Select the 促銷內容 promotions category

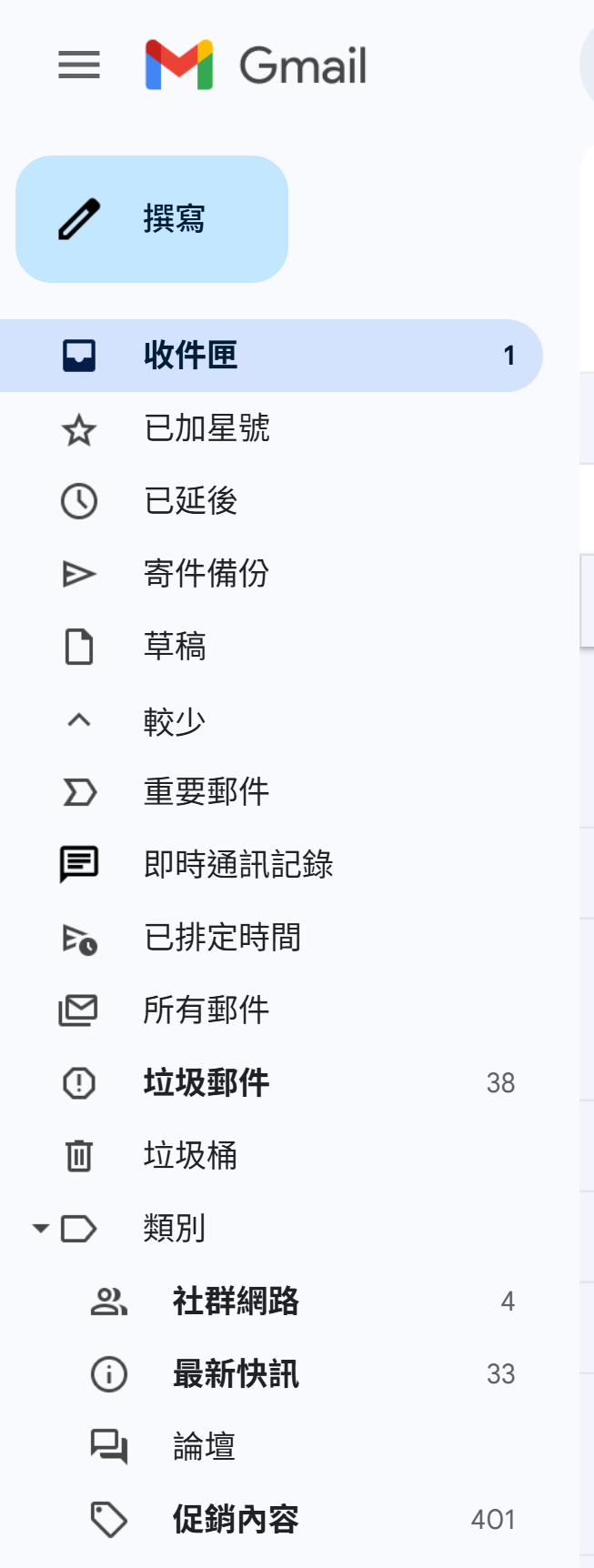(x=236, y=1520)
